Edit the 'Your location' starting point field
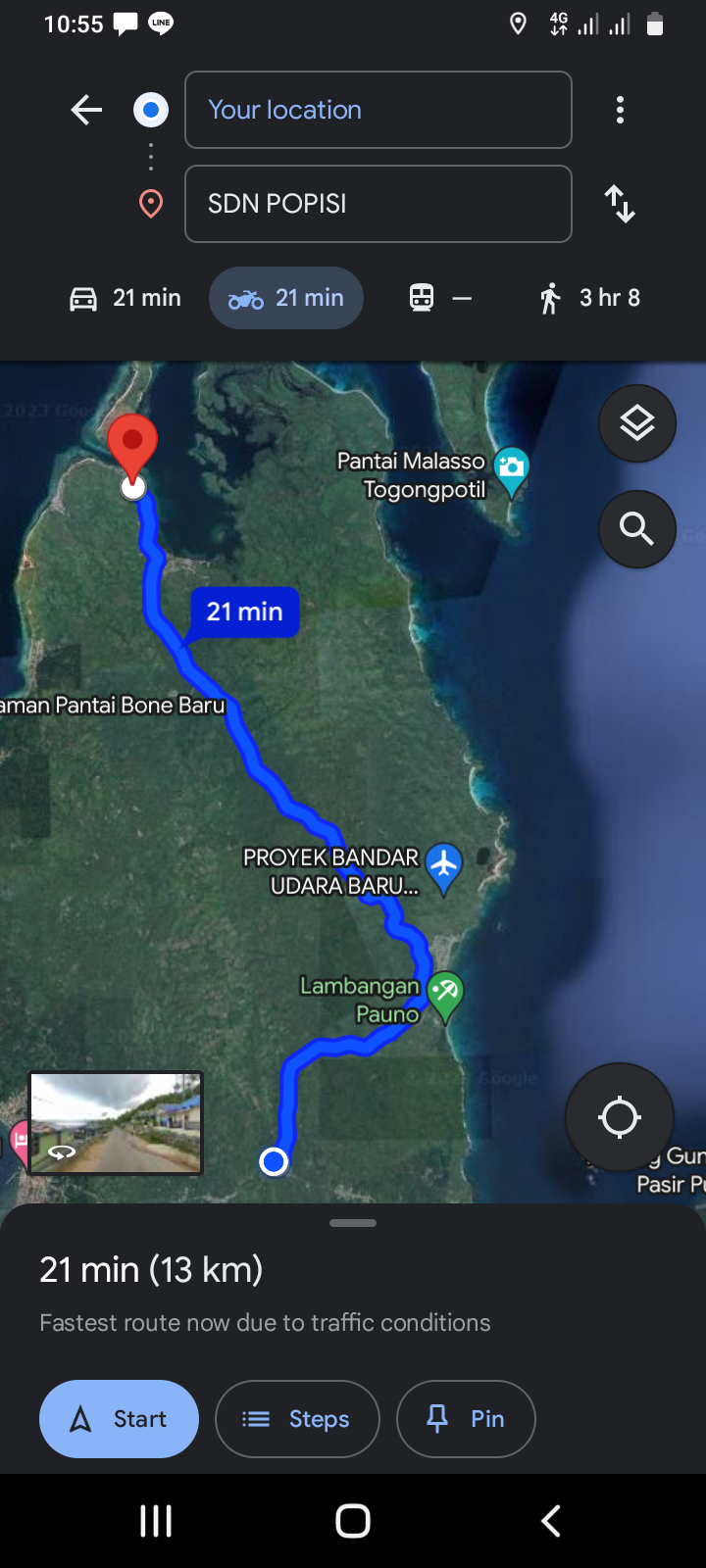706x1568 pixels. click(378, 110)
